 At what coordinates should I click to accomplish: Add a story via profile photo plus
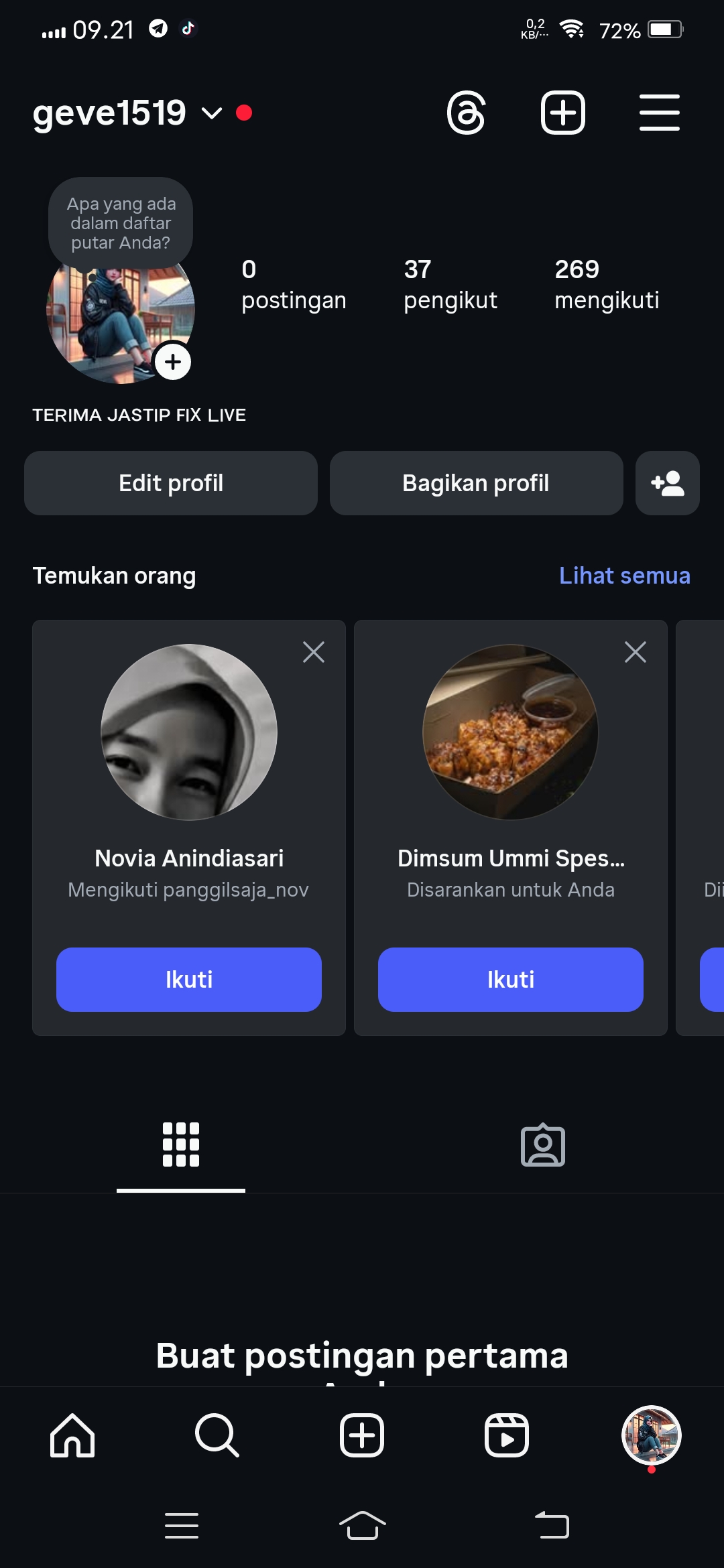(x=173, y=363)
